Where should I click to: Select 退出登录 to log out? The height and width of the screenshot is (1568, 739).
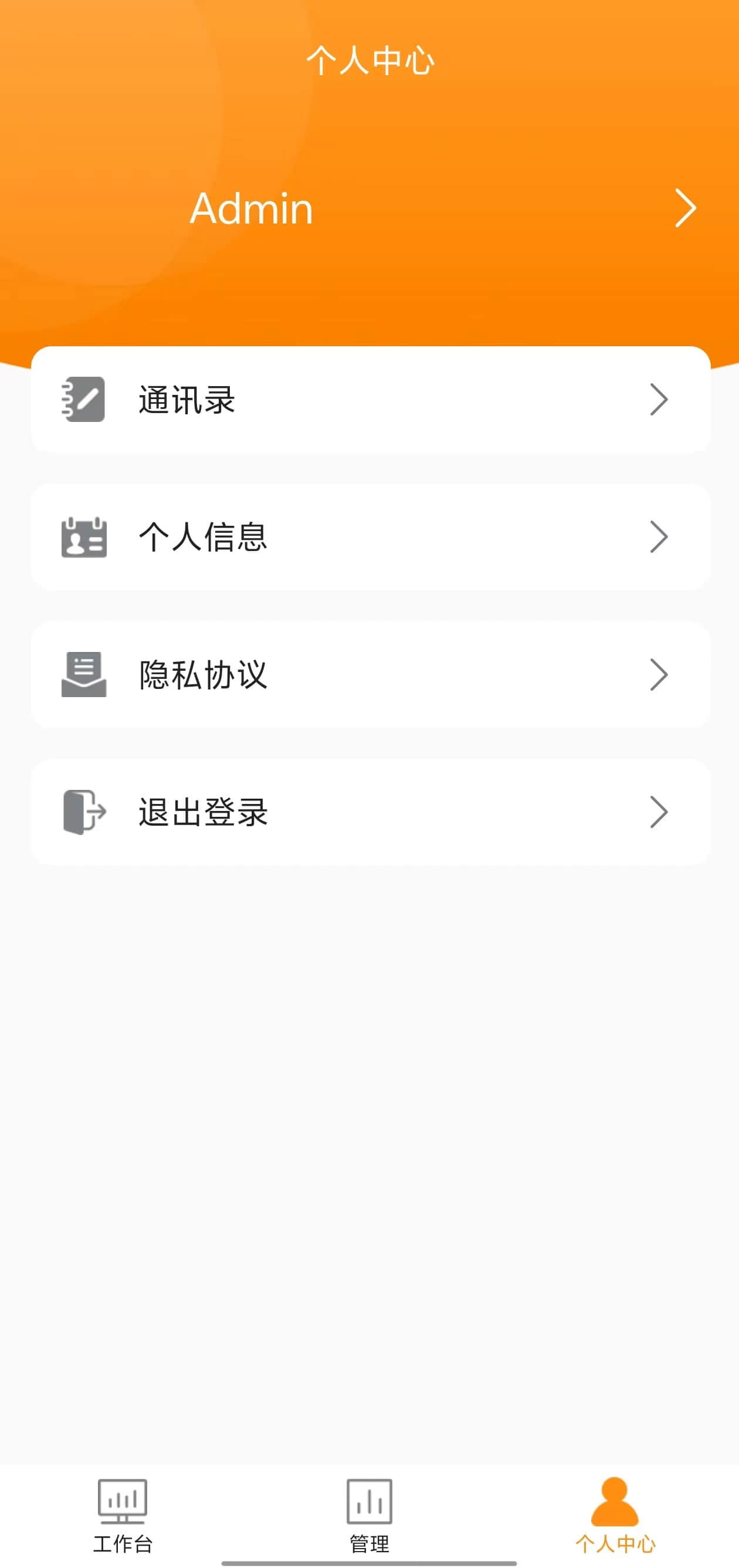[x=370, y=812]
